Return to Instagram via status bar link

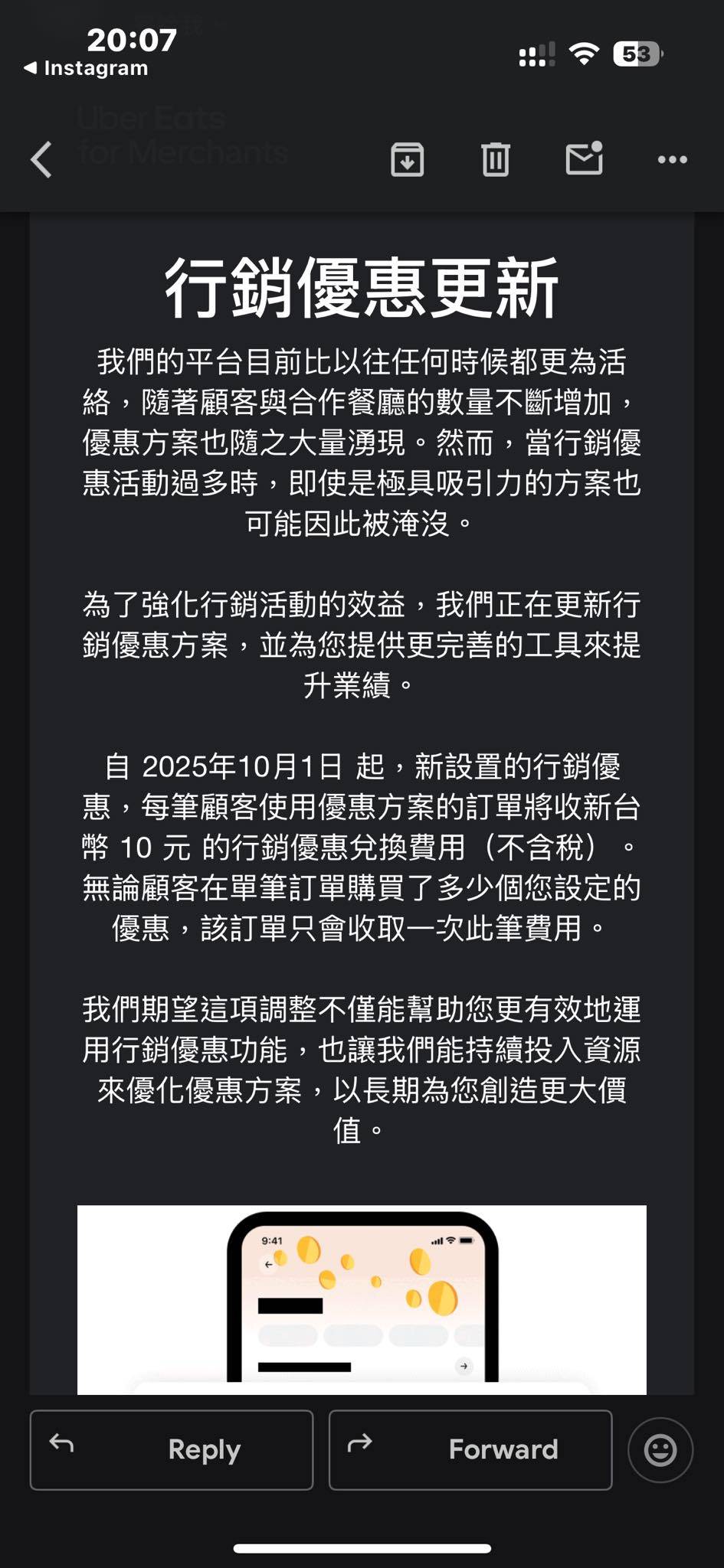click(x=86, y=68)
